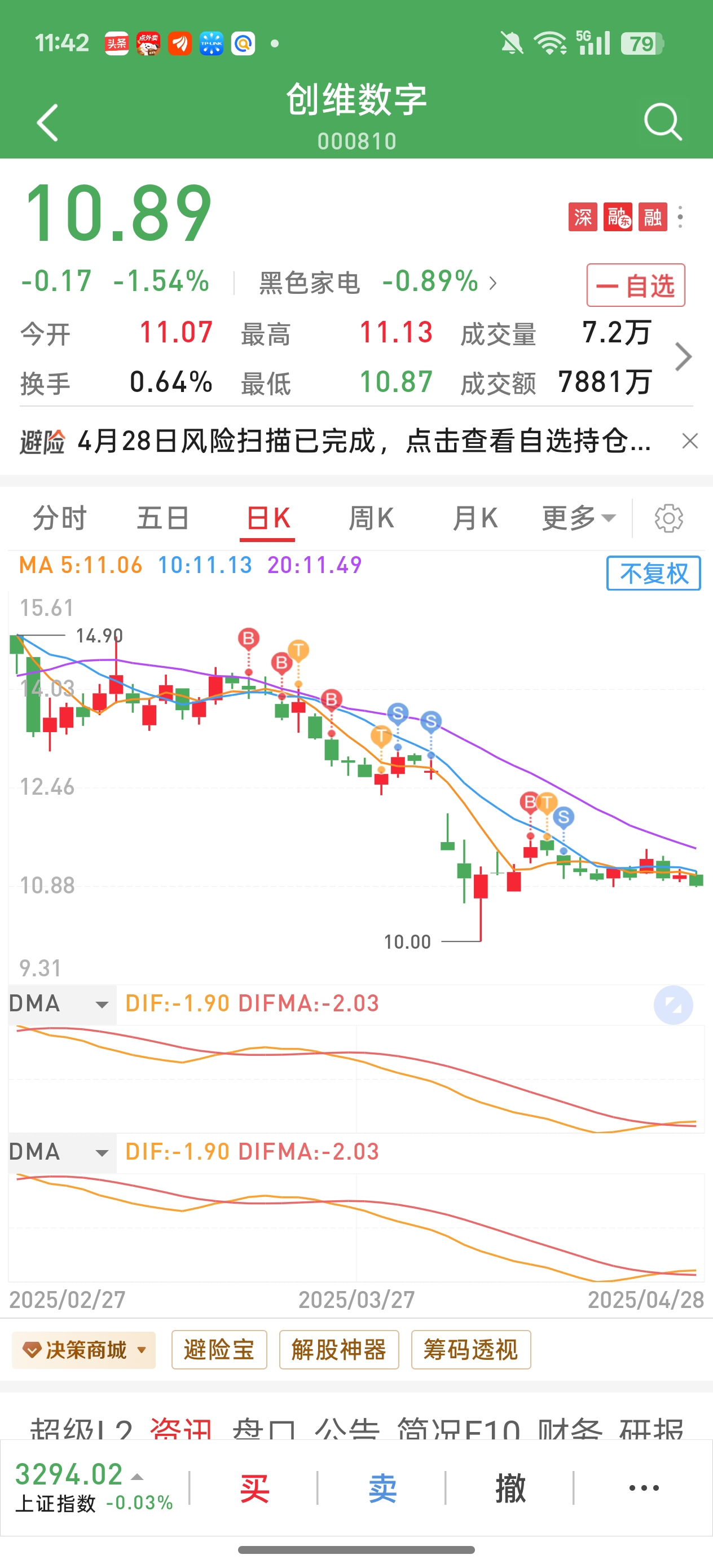
Task: Select the 月K chart tab
Action: click(475, 518)
